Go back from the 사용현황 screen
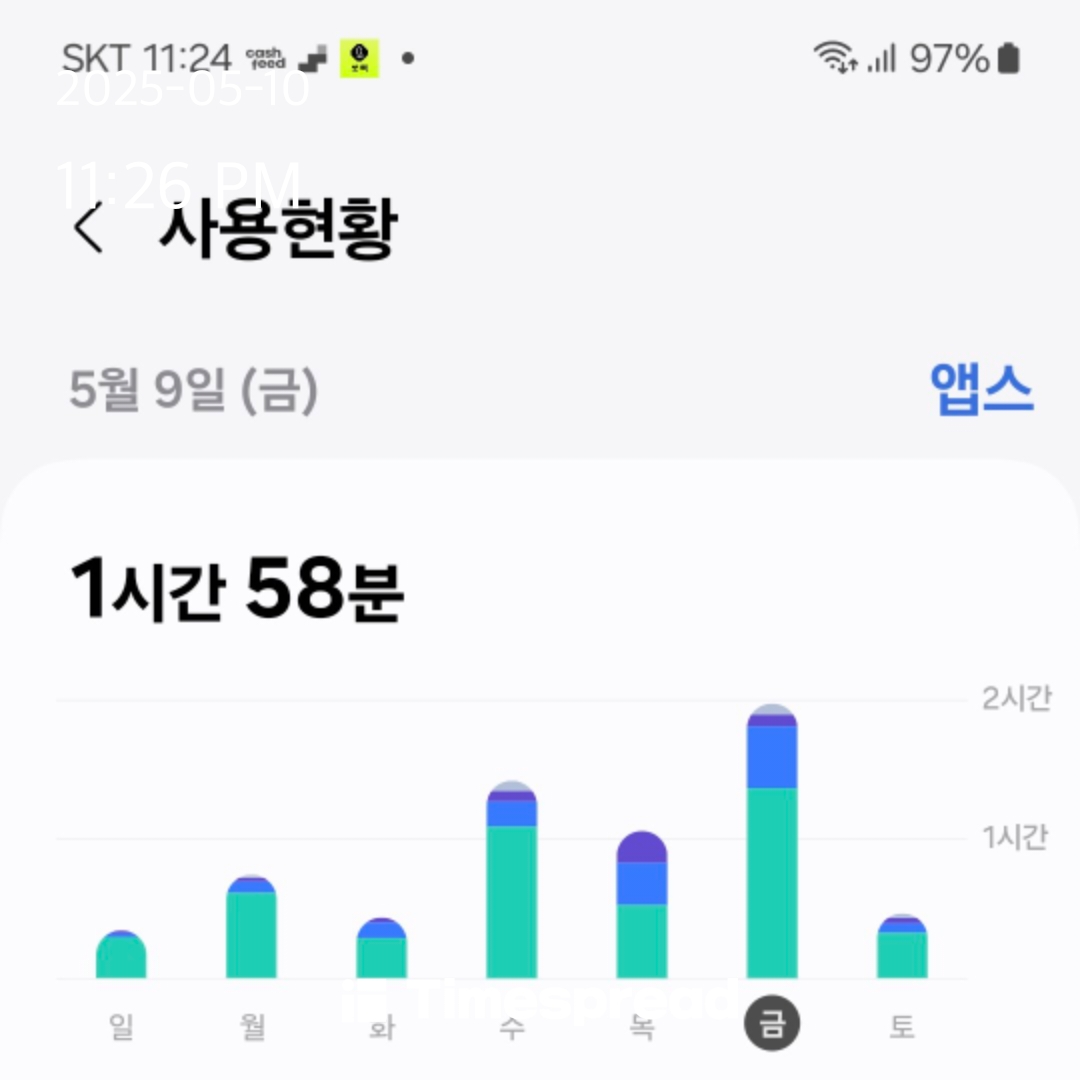Screen dimensions: 1080x1080 click(x=89, y=230)
